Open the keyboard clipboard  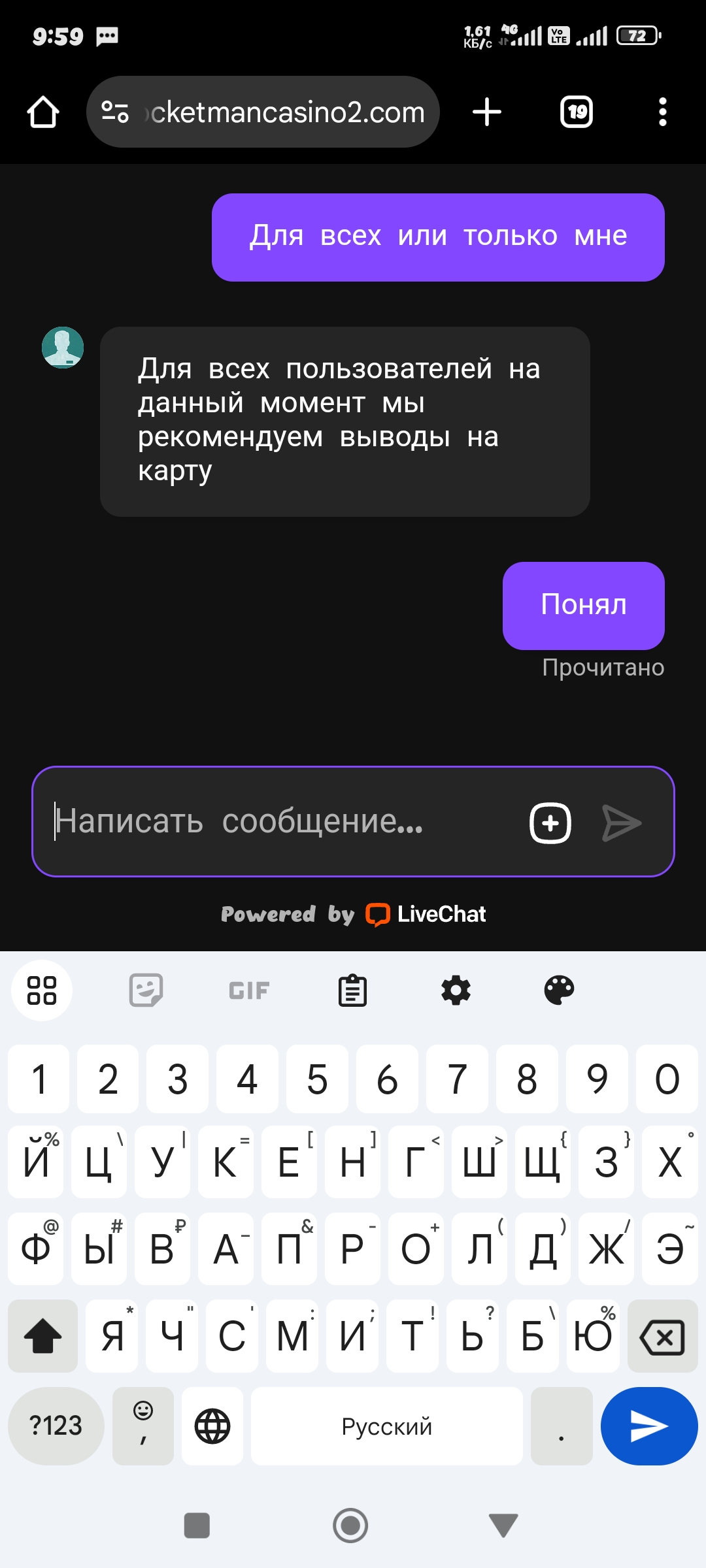(x=352, y=990)
